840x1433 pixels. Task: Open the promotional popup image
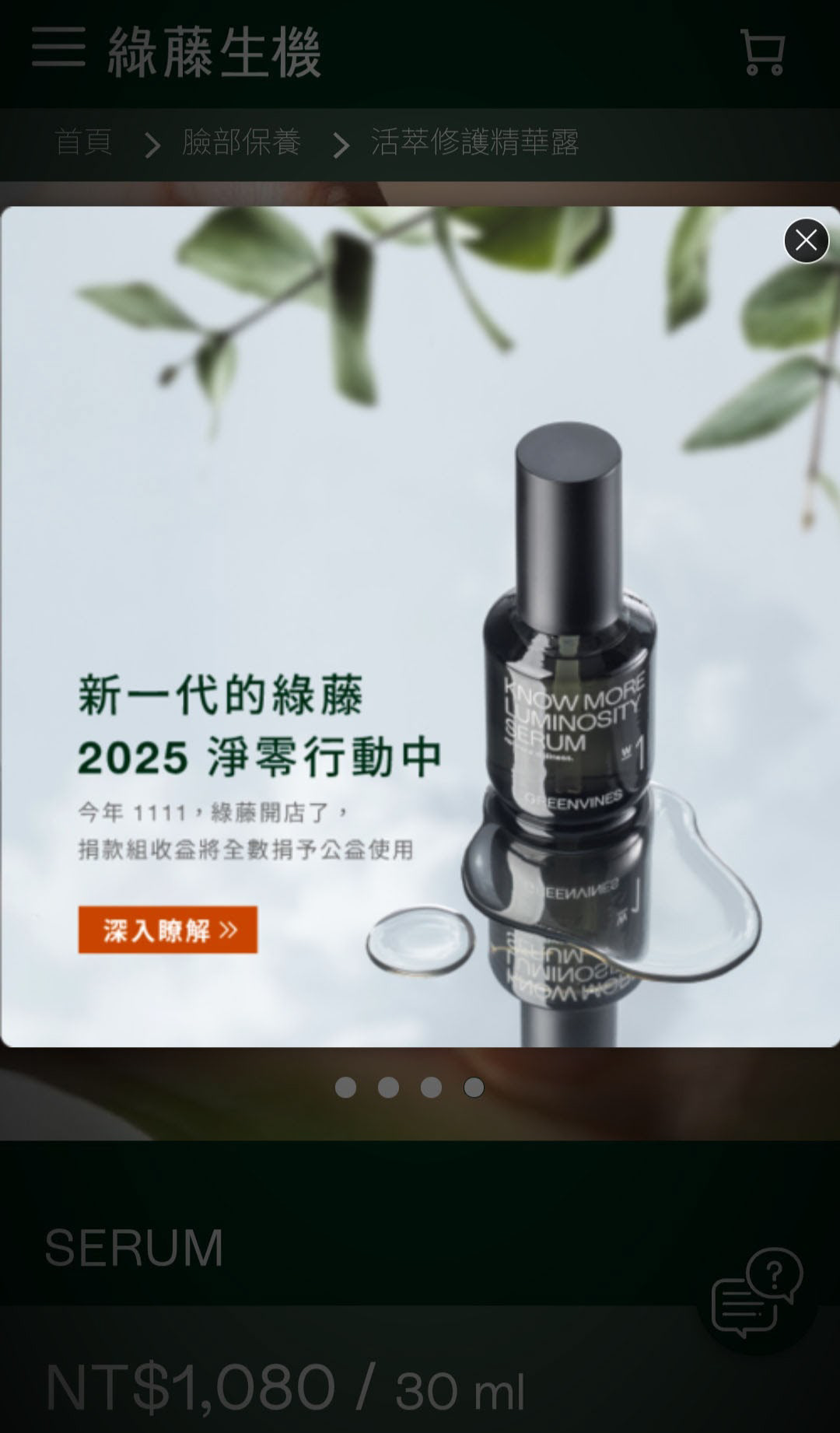pyautogui.click(x=420, y=626)
